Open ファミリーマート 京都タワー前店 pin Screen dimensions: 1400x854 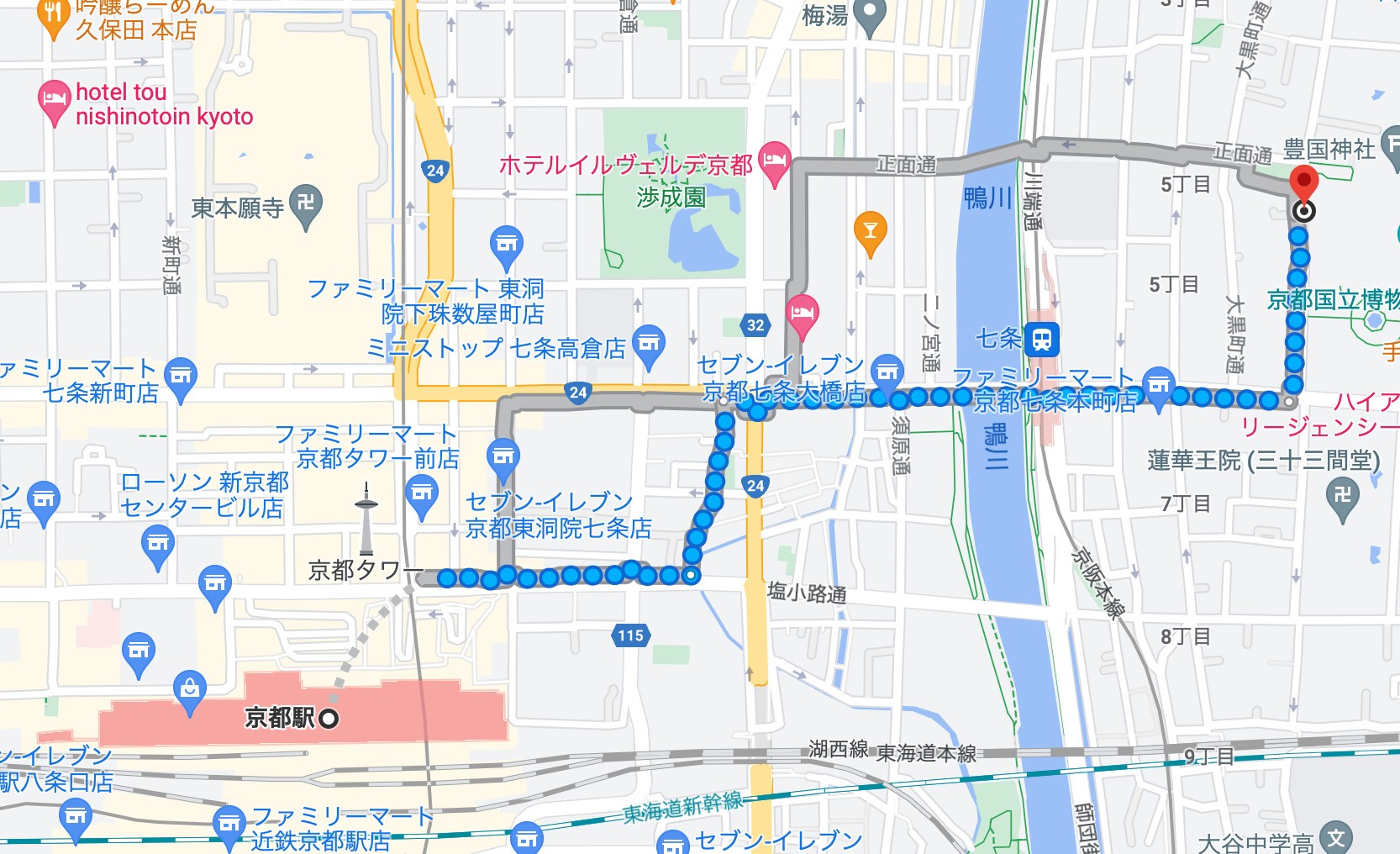pos(503,458)
